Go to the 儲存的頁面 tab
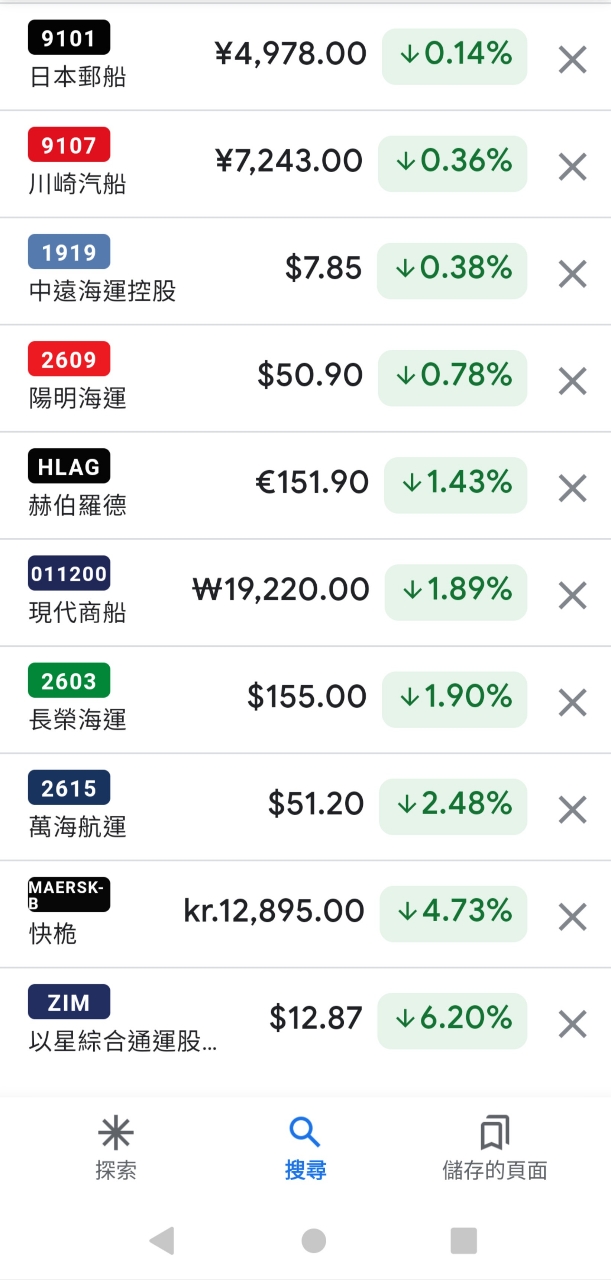The width and height of the screenshot is (611, 1280). [495, 1148]
